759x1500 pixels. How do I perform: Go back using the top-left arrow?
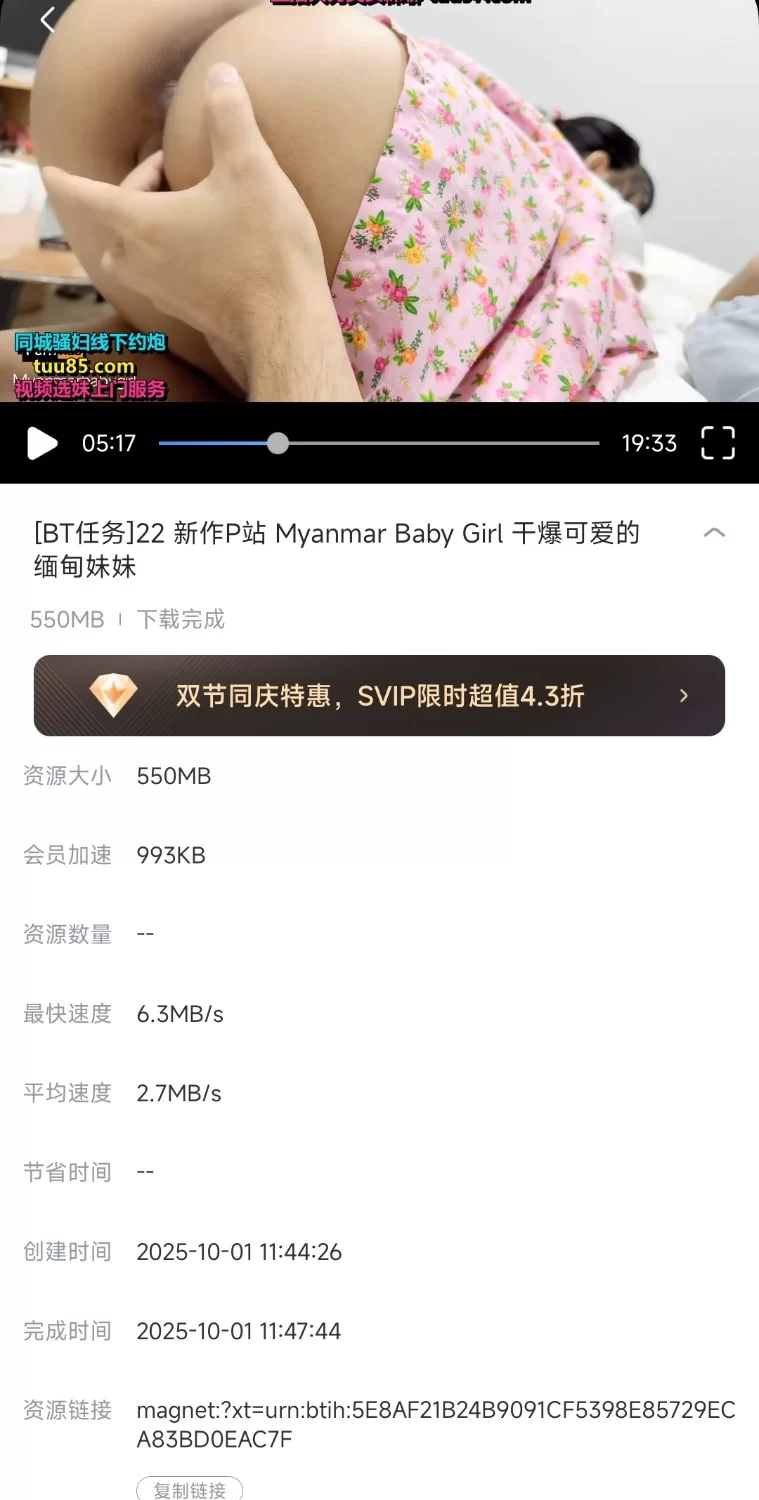[47, 19]
